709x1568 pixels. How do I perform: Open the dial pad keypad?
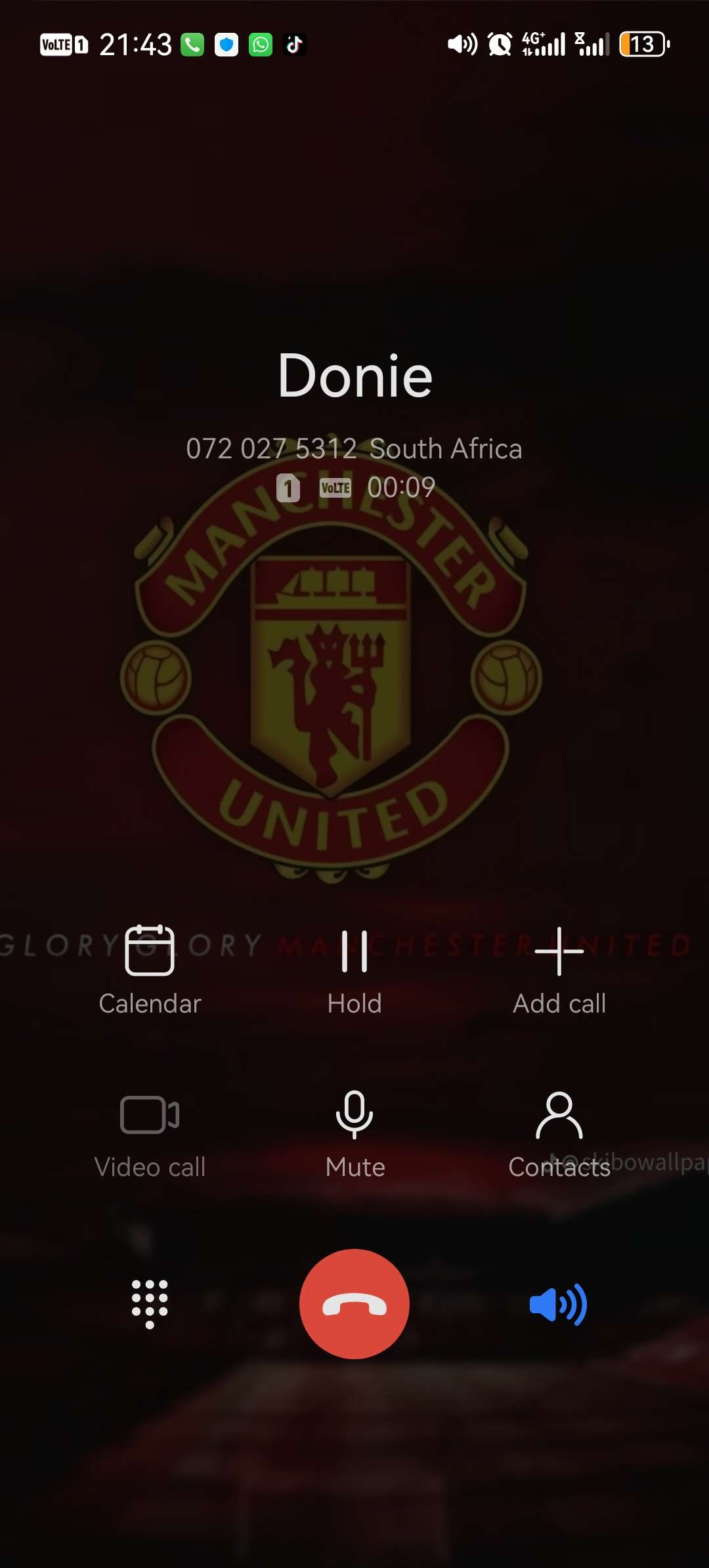[x=150, y=1304]
